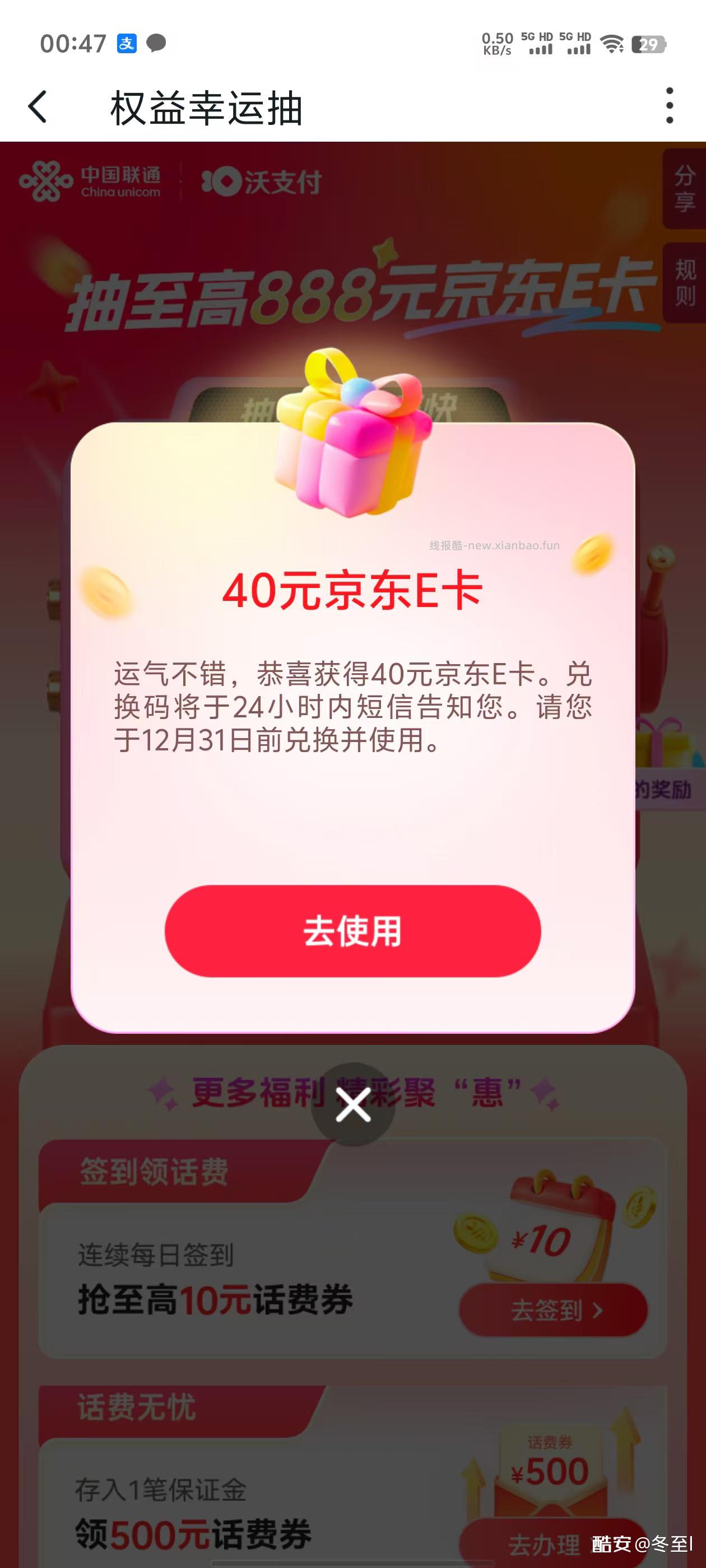The height and width of the screenshot is (1568, 706).
Task: Tap 去签到 for daily sign-in
Action: pyautogui.click(x=553, y=1309)
